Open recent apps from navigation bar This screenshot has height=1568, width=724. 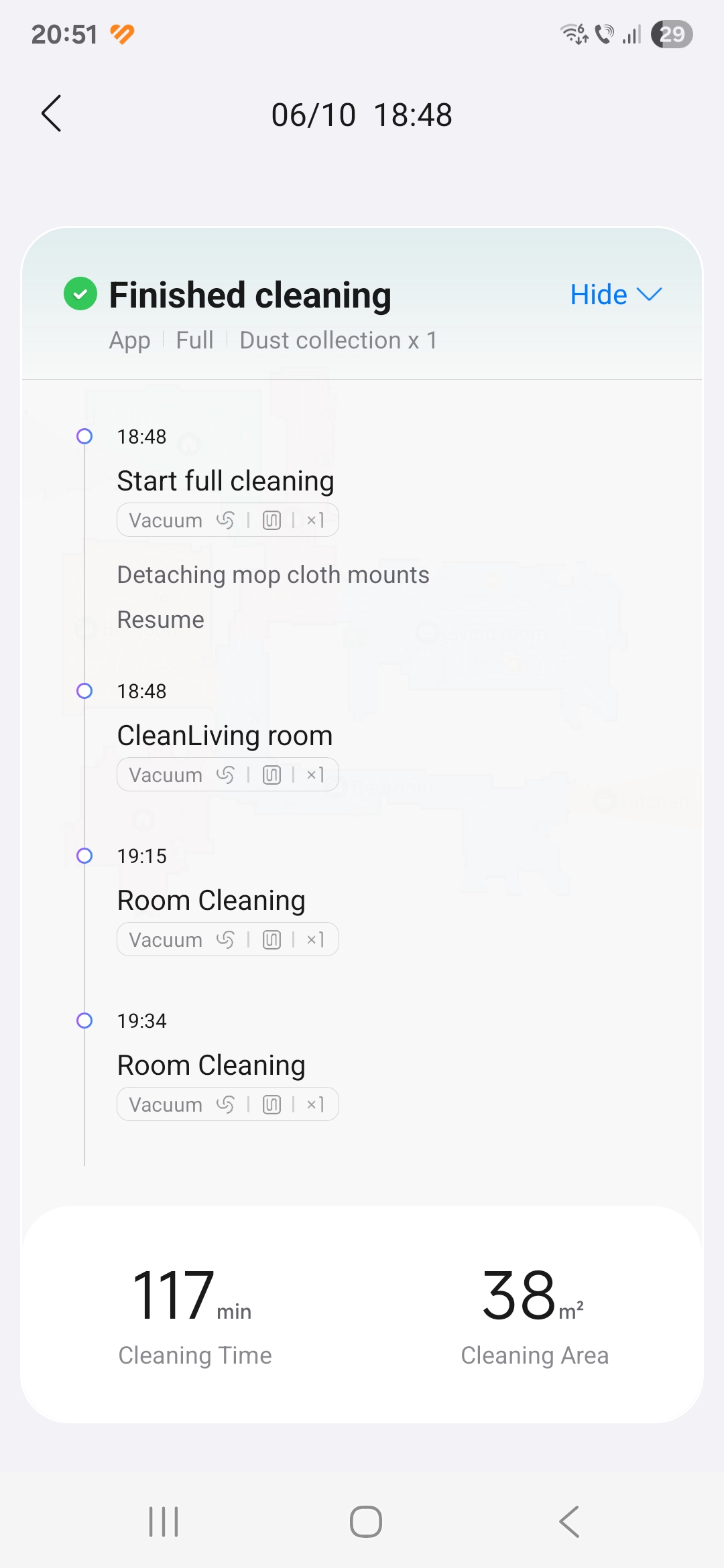164,1521
